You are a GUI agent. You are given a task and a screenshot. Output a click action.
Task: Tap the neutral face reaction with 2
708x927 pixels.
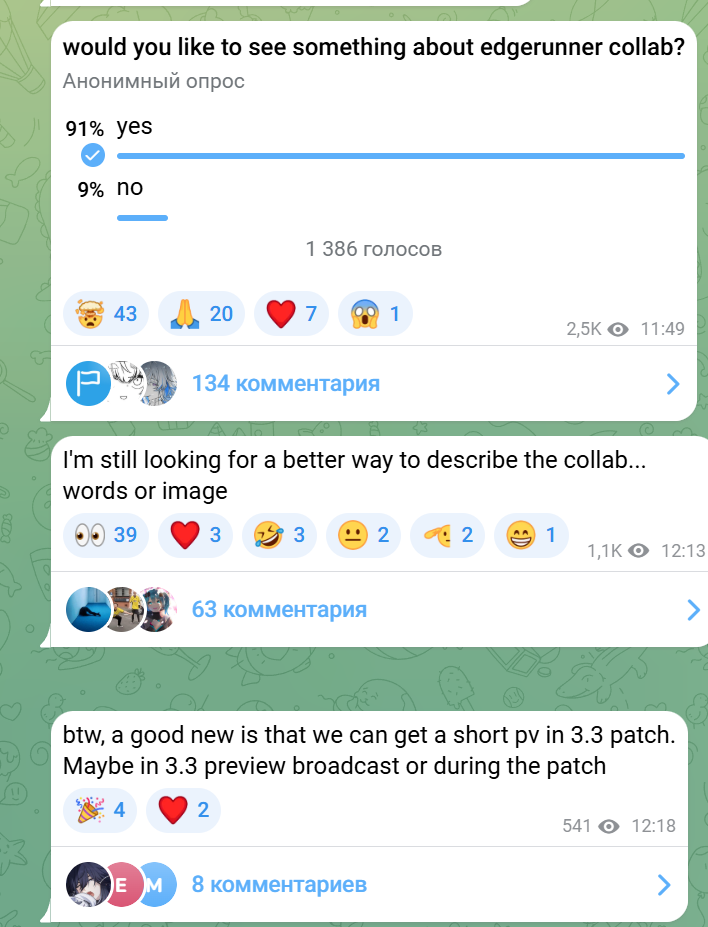click(363, 535)
